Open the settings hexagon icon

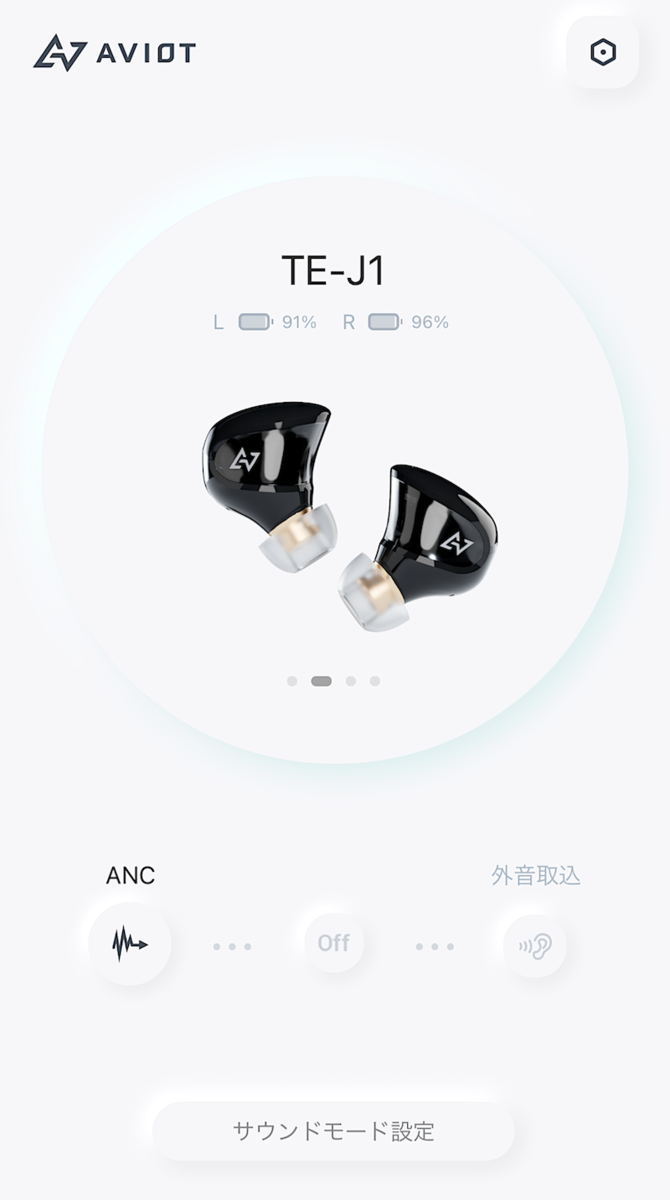coord(602,53)
